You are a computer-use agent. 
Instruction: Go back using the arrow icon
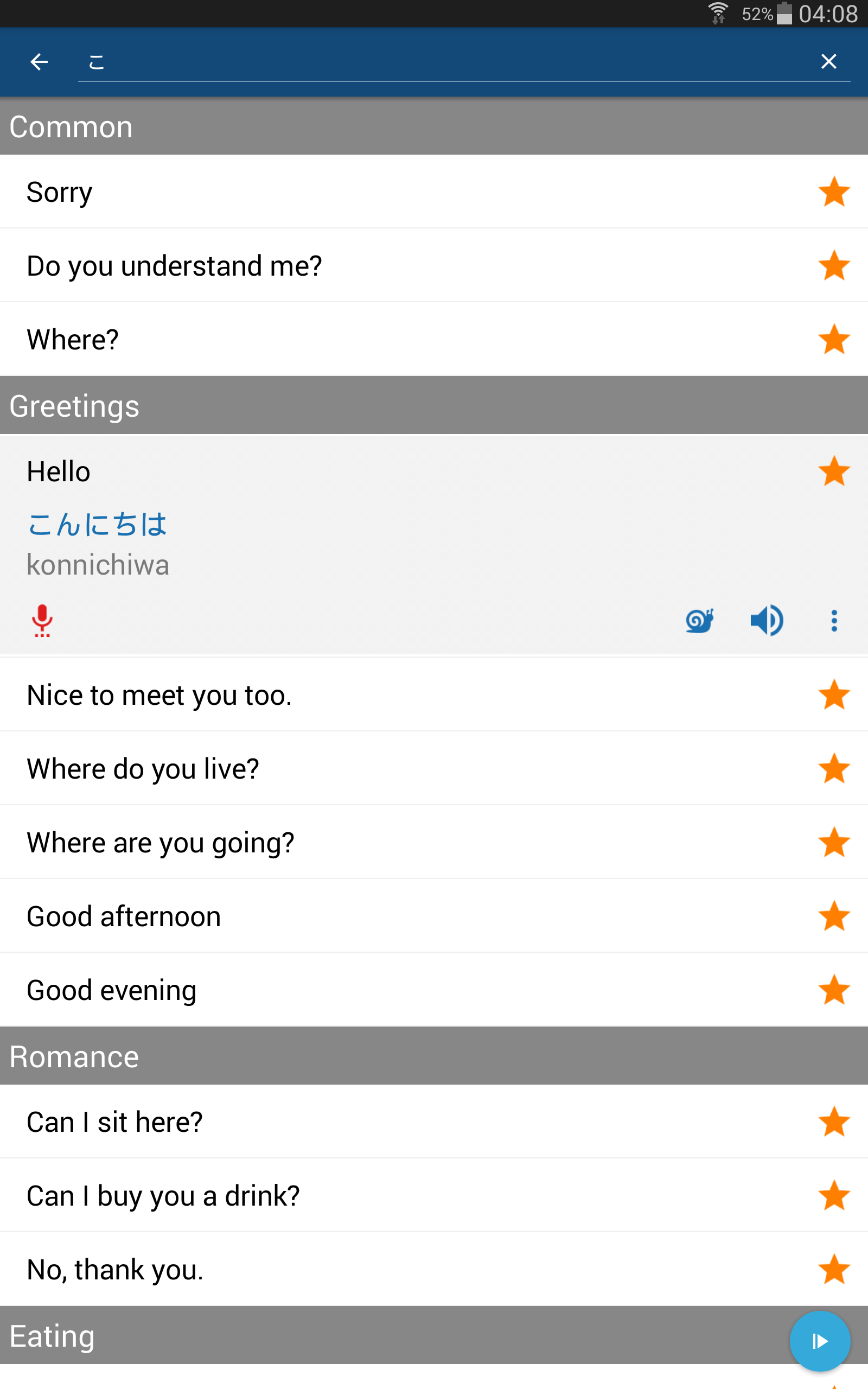[x=39, y=61]
